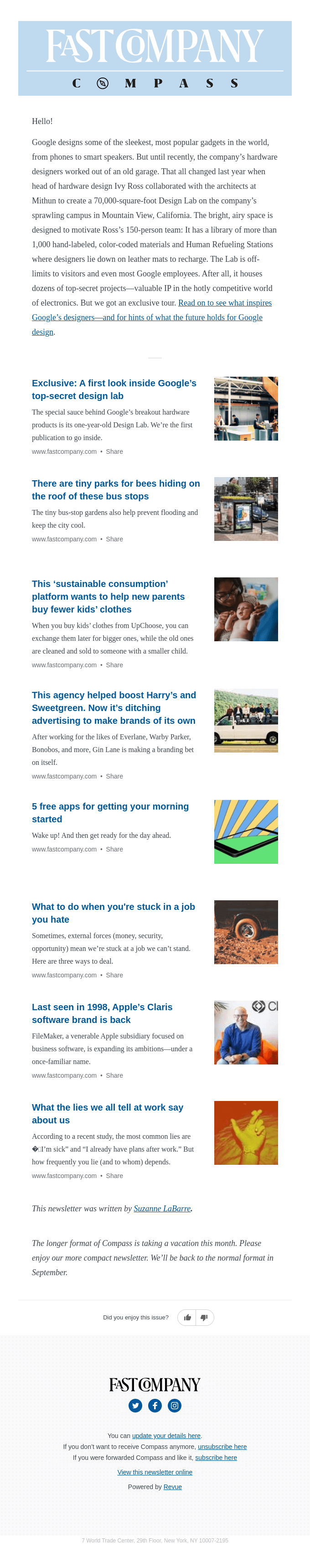Share the Google design lab article
This screenshot has width=310, height=1568.
tap(114, 452)
